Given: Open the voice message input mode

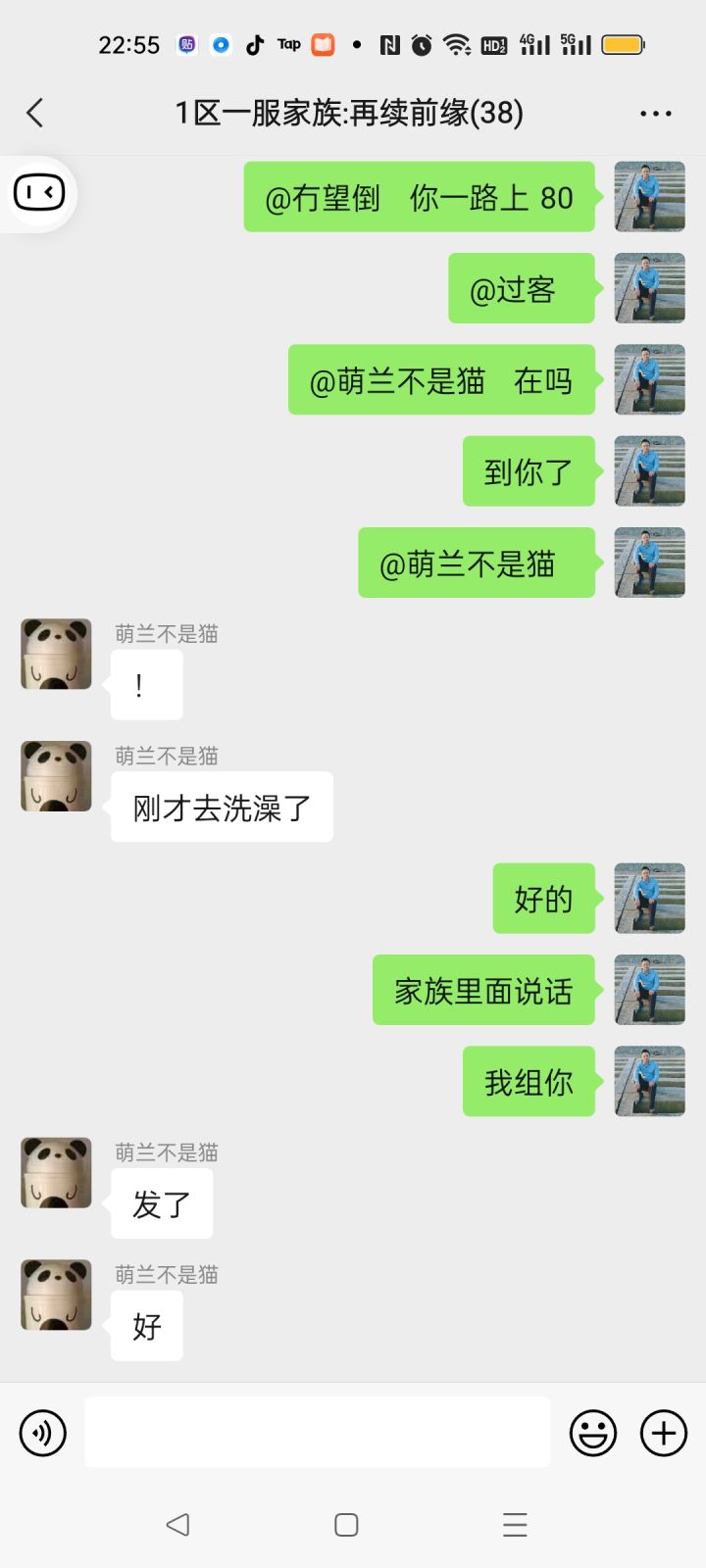Looking at the screenshot, I should click(42, 1432).
